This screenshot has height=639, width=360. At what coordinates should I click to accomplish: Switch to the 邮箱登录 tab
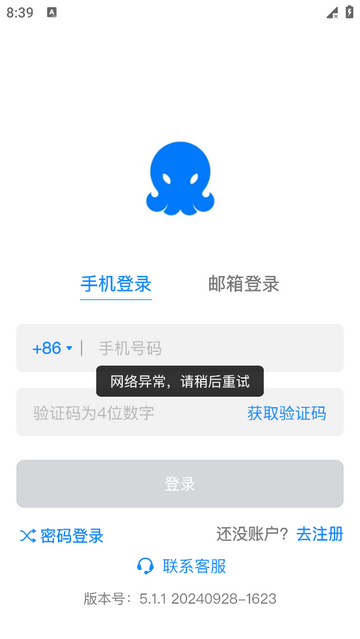[x=243, y=284]
